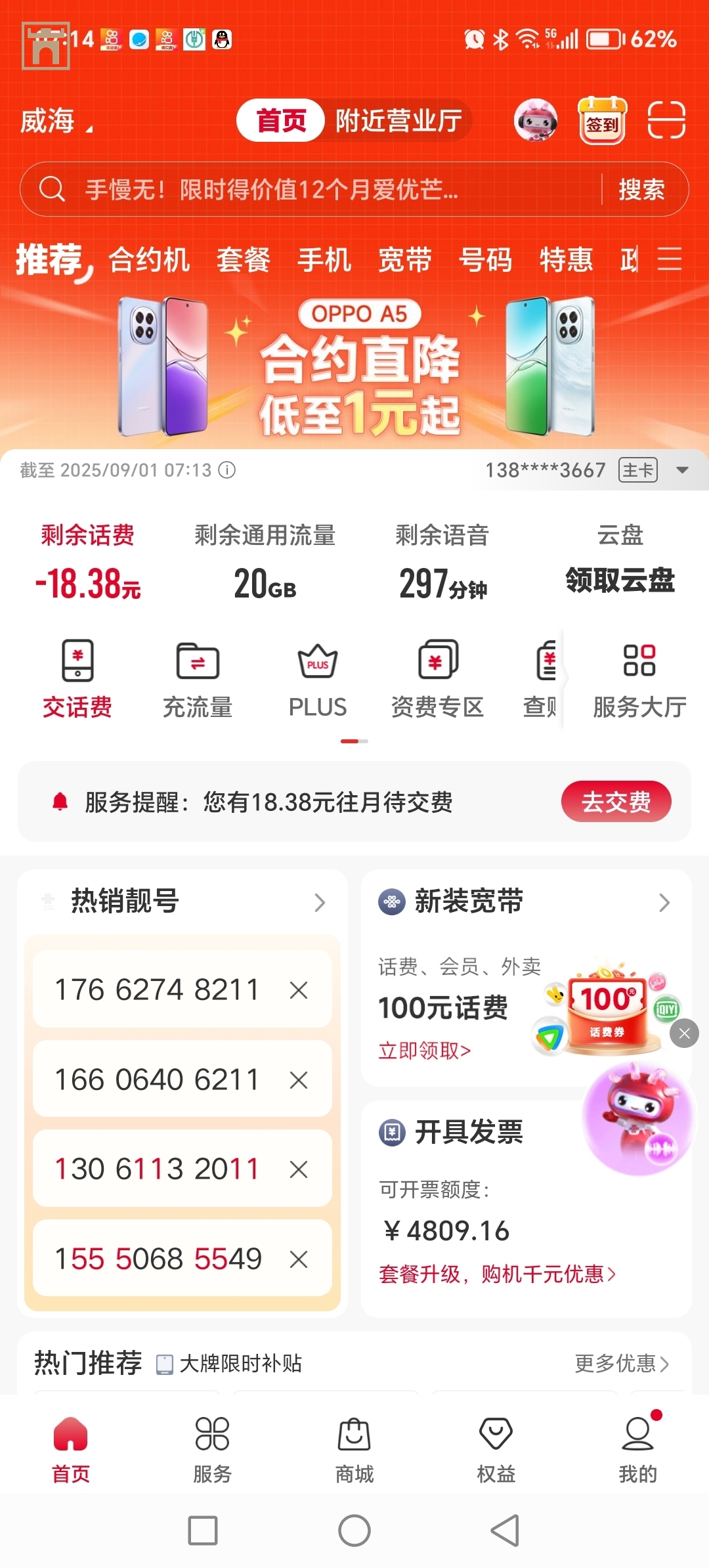Screen dimensions: 709x1568
Task: Open the scan code icon
Action: click(666, 120)
